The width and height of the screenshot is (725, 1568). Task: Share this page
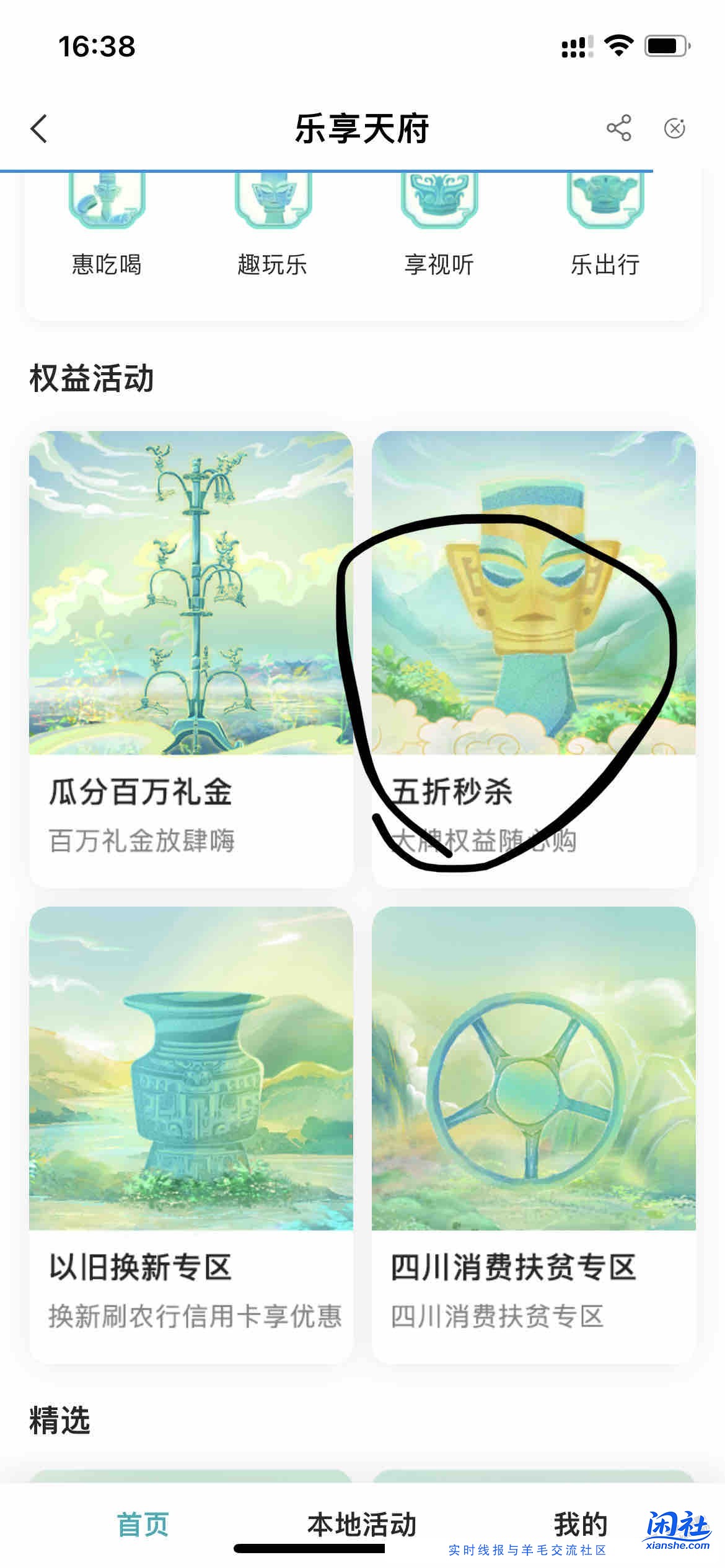618,128
